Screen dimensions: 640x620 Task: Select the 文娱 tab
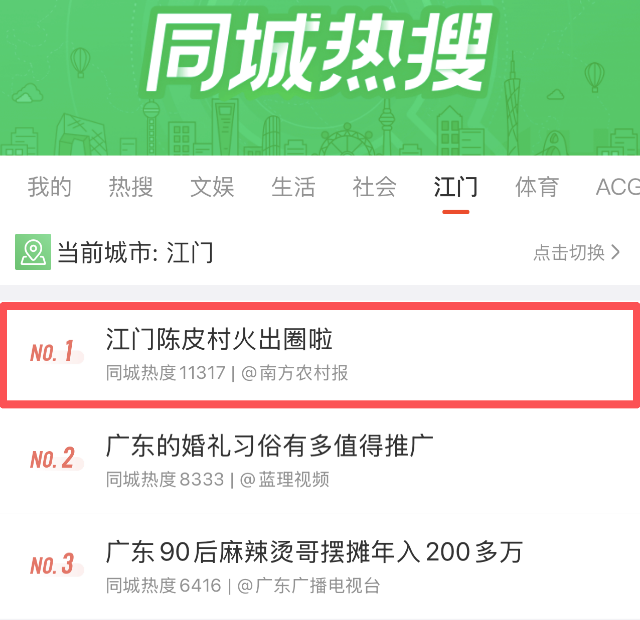pyautogui.click(x=212, y=186)
